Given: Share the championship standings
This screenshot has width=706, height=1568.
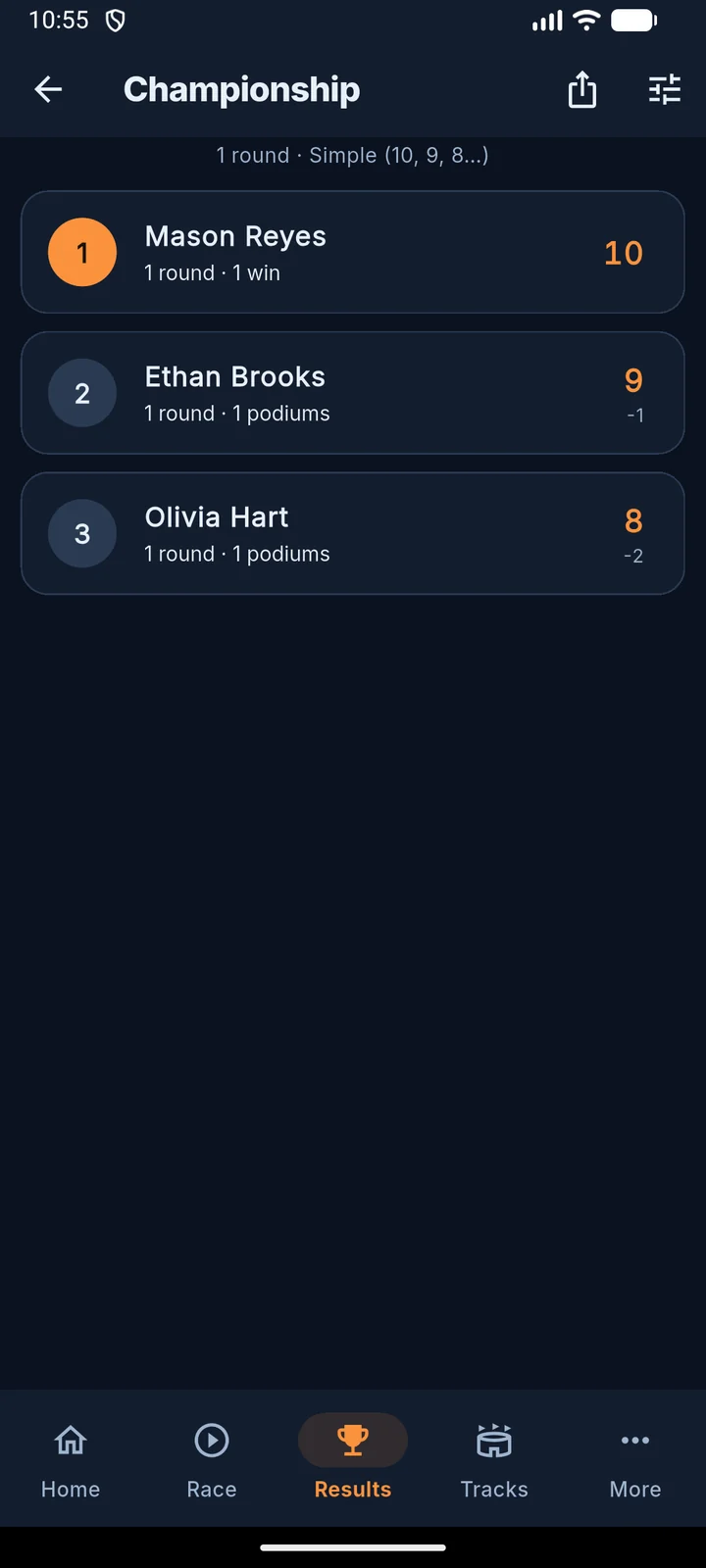Looking at the screenshot, I should (x=582, y=90).
